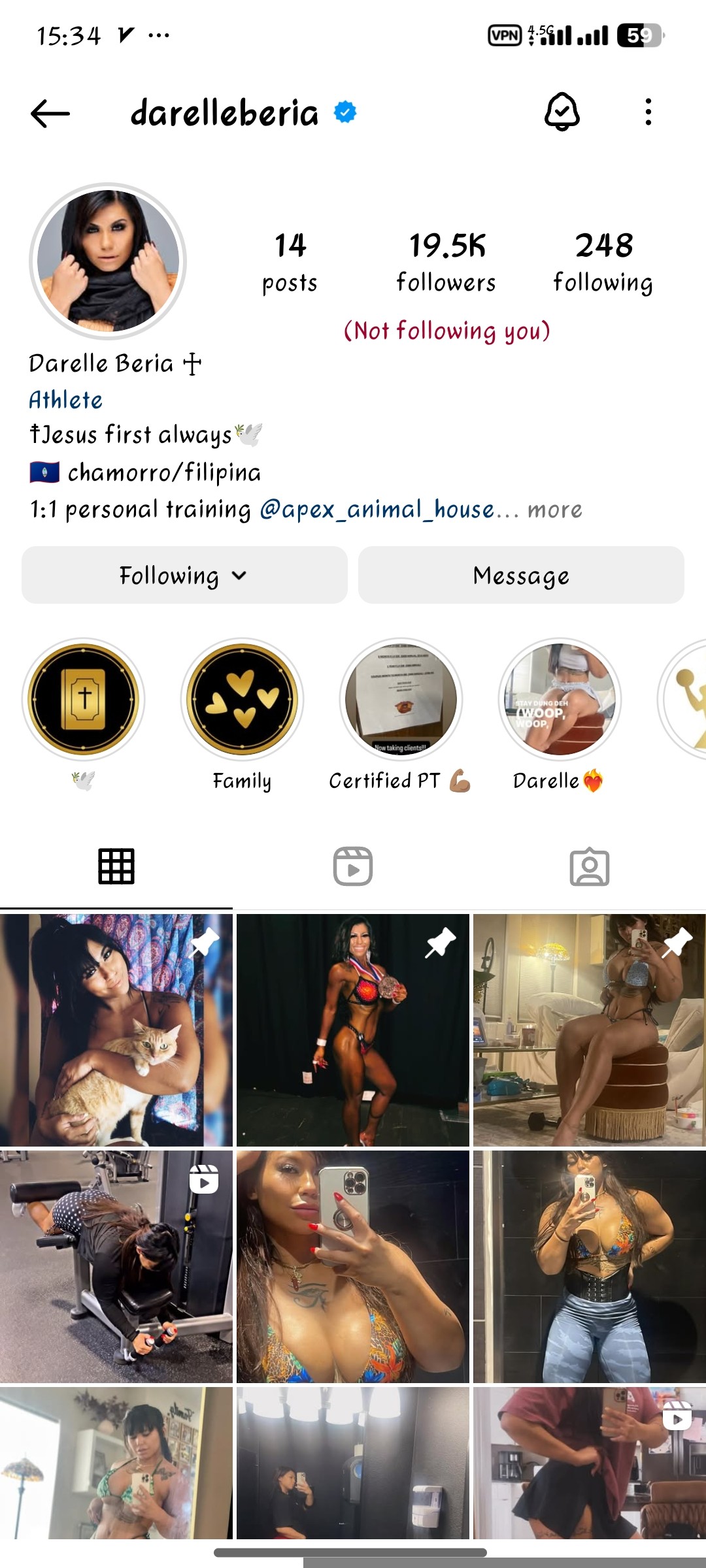The height and width of the screenshot is (1568, 706).
Task: Open the Darelle highlight
Action: (x=559, y=699)
